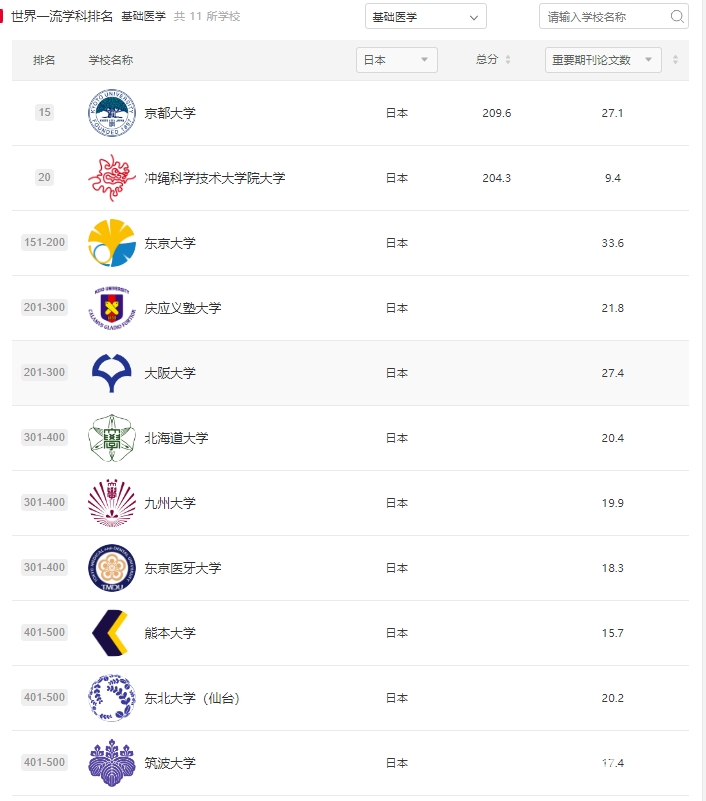Open 冲绳科学技术大学院大学 row
The image size is (706, 801).
click(214, 178)
